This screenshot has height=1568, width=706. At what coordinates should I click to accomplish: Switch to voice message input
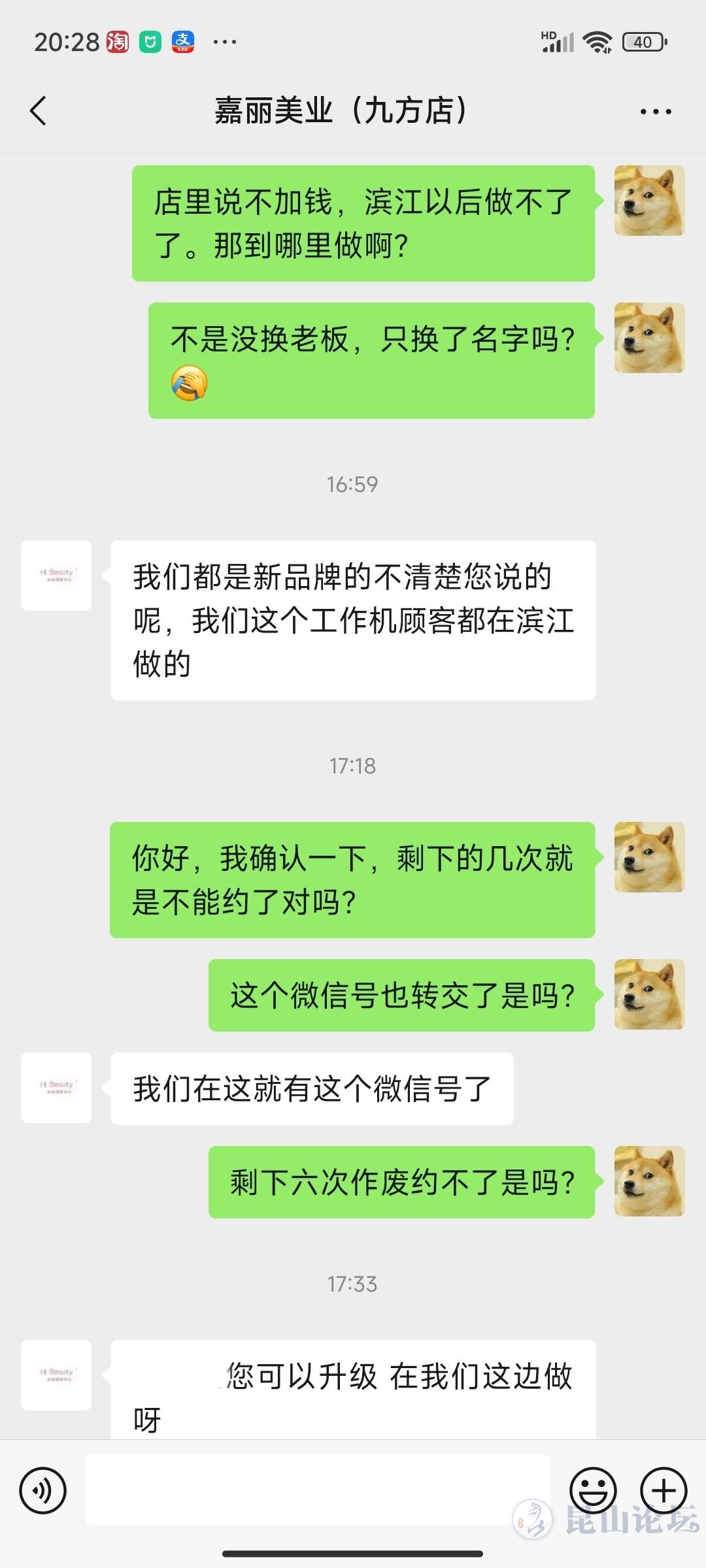pyautogui.click(x=43, y=1490)
